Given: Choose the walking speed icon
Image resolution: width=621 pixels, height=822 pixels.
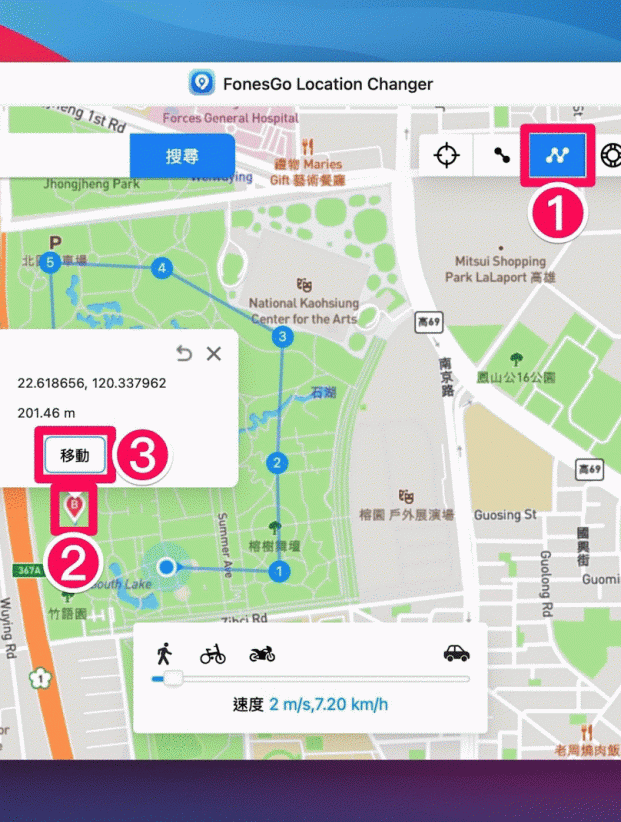Looking at the screenshot, I should (x=164, y=654).
